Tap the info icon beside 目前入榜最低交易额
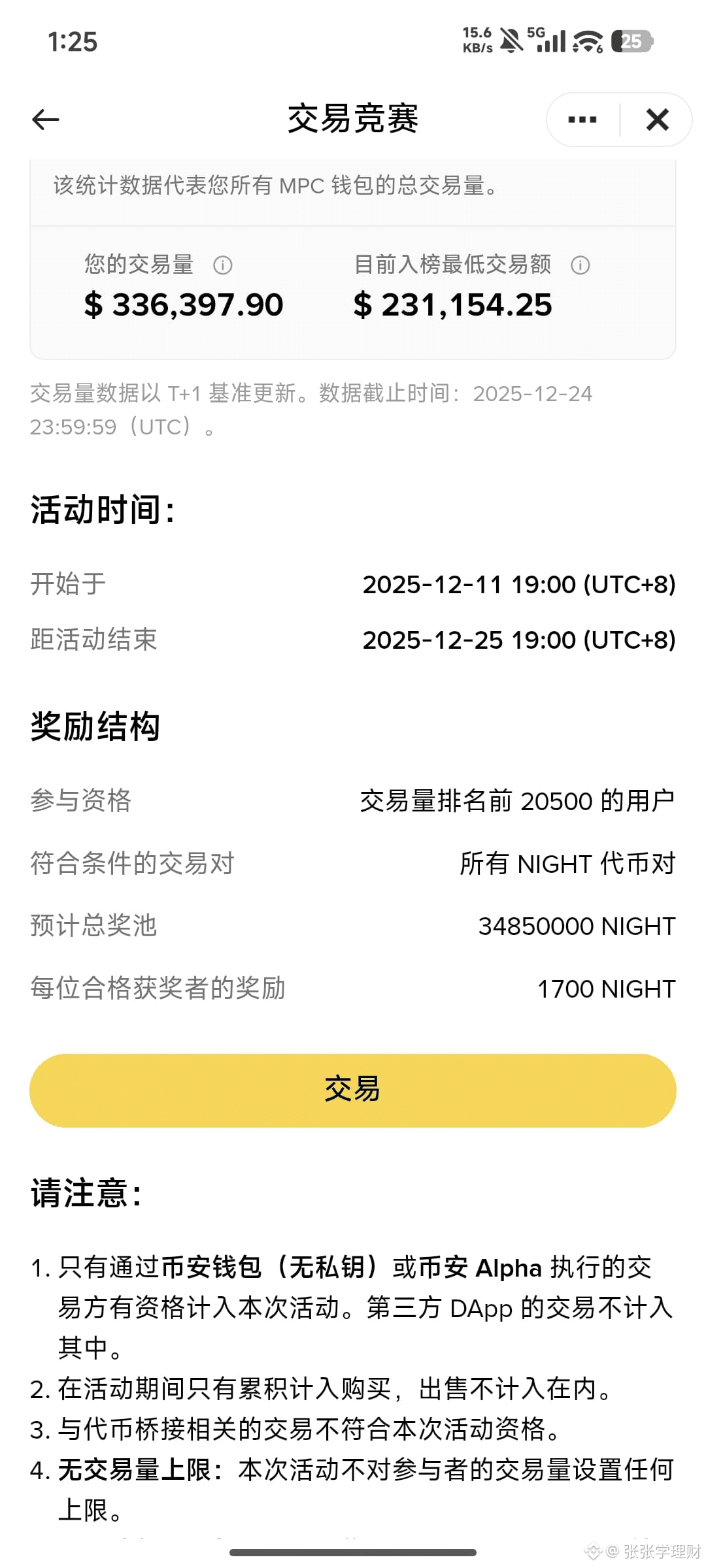The width and height of the screenshot is (706, 1568). point(579,265)
